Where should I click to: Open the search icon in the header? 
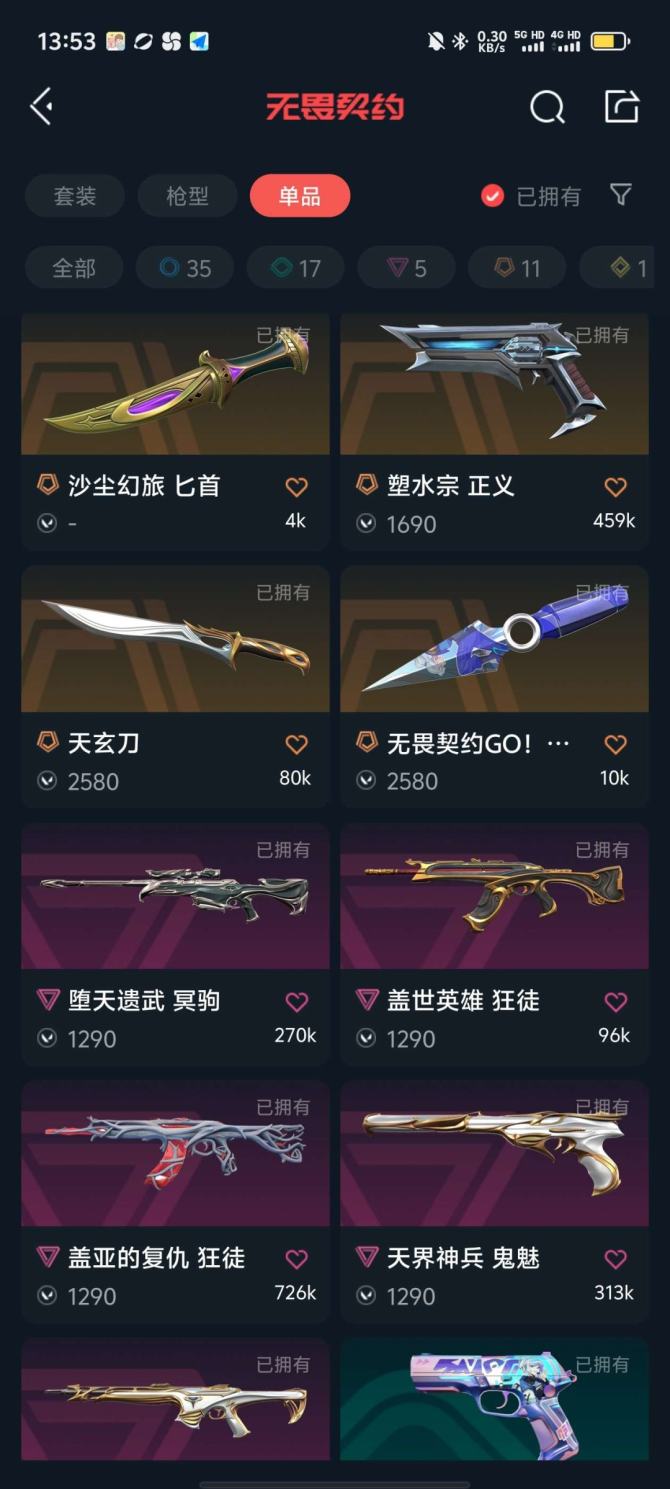click(547, 106)
